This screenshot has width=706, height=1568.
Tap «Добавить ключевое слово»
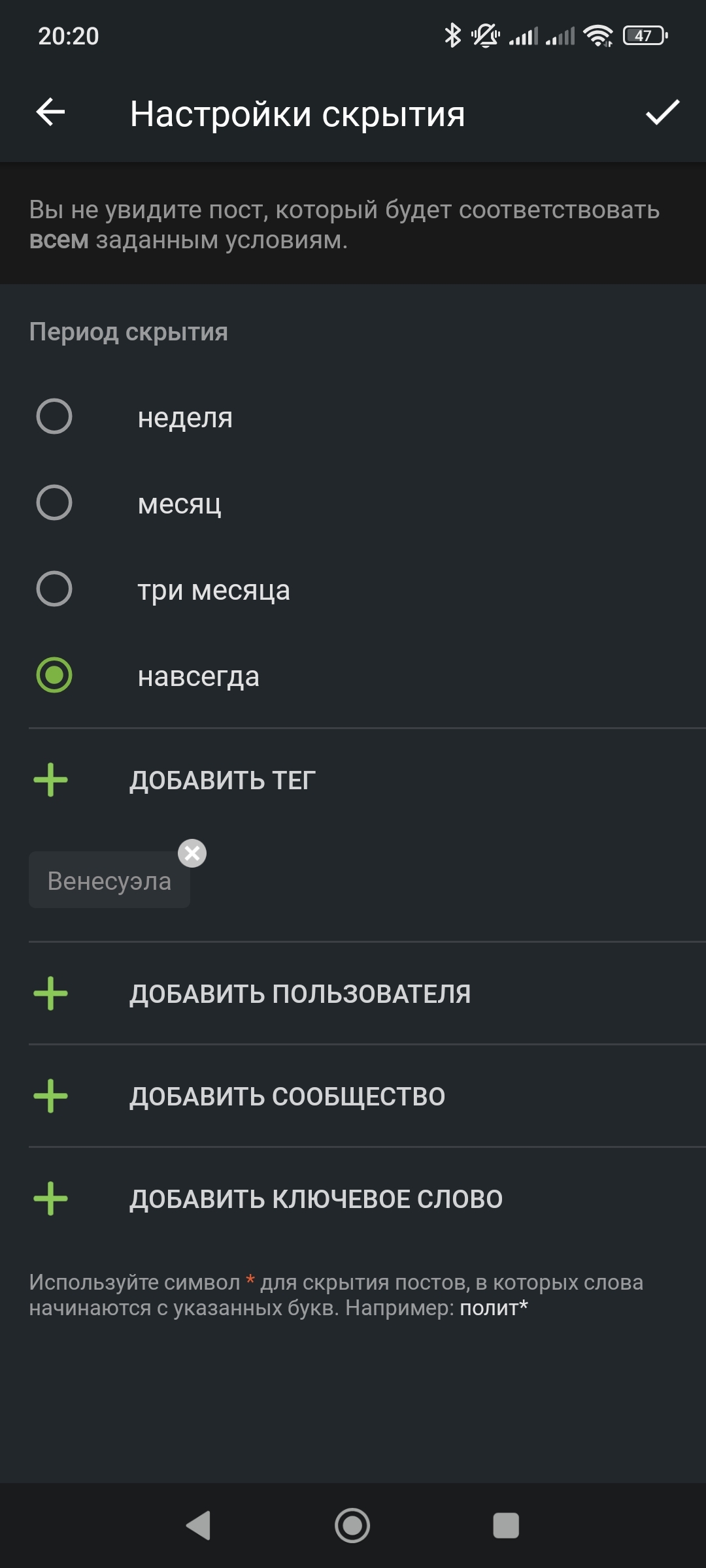click(316, 1199)
